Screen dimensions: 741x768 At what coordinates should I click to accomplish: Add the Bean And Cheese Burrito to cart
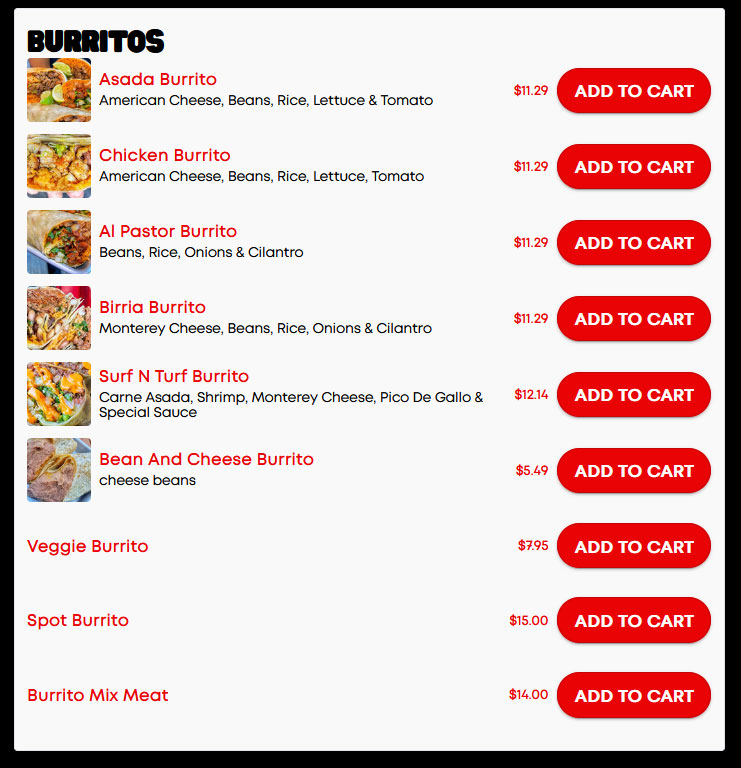click(x=633, y=471)
